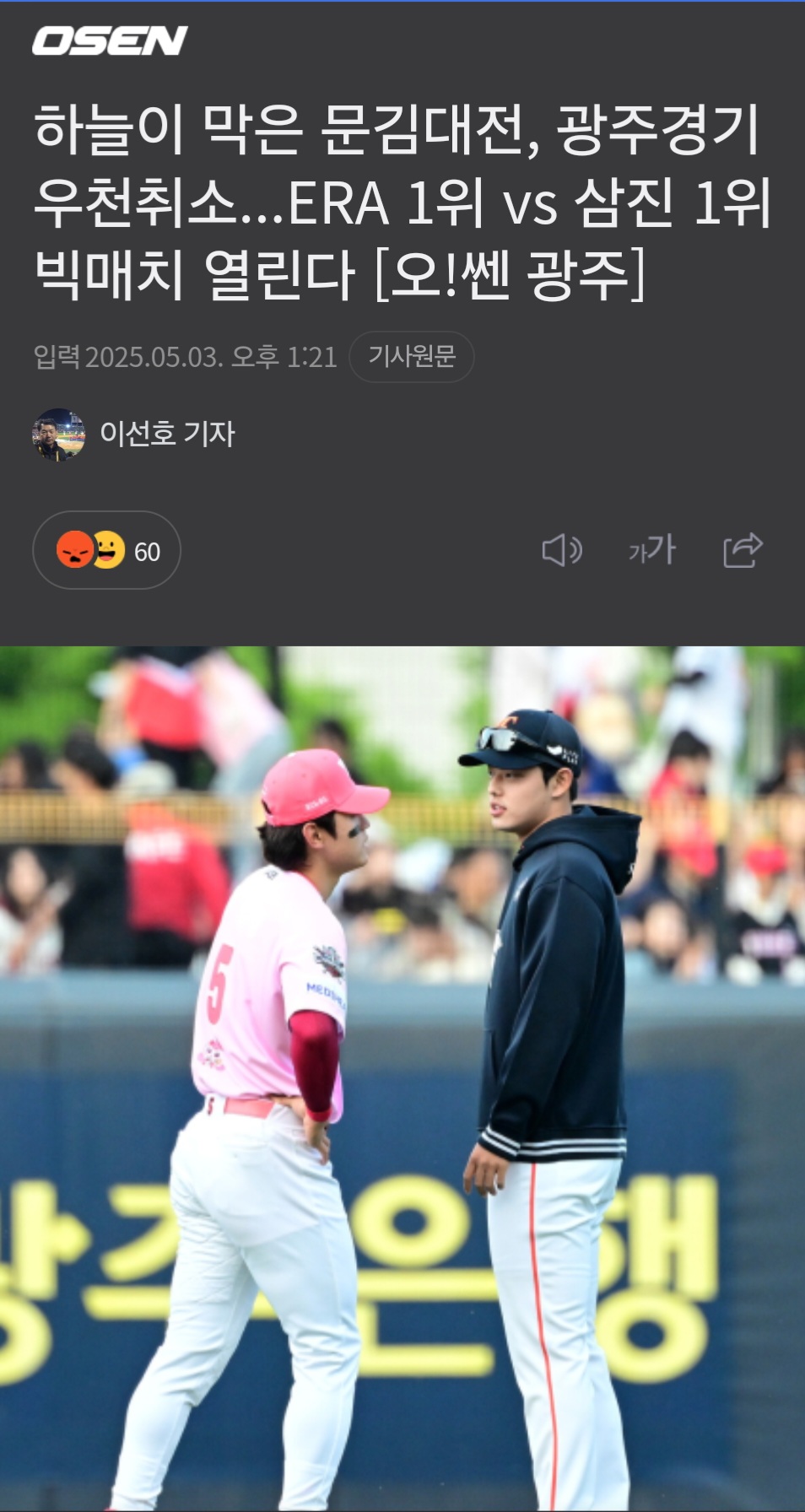Open the 기사원문 original article button
Image resolution: width=805 pixels, height=1512 pixels.
click(x=412, y=357)
